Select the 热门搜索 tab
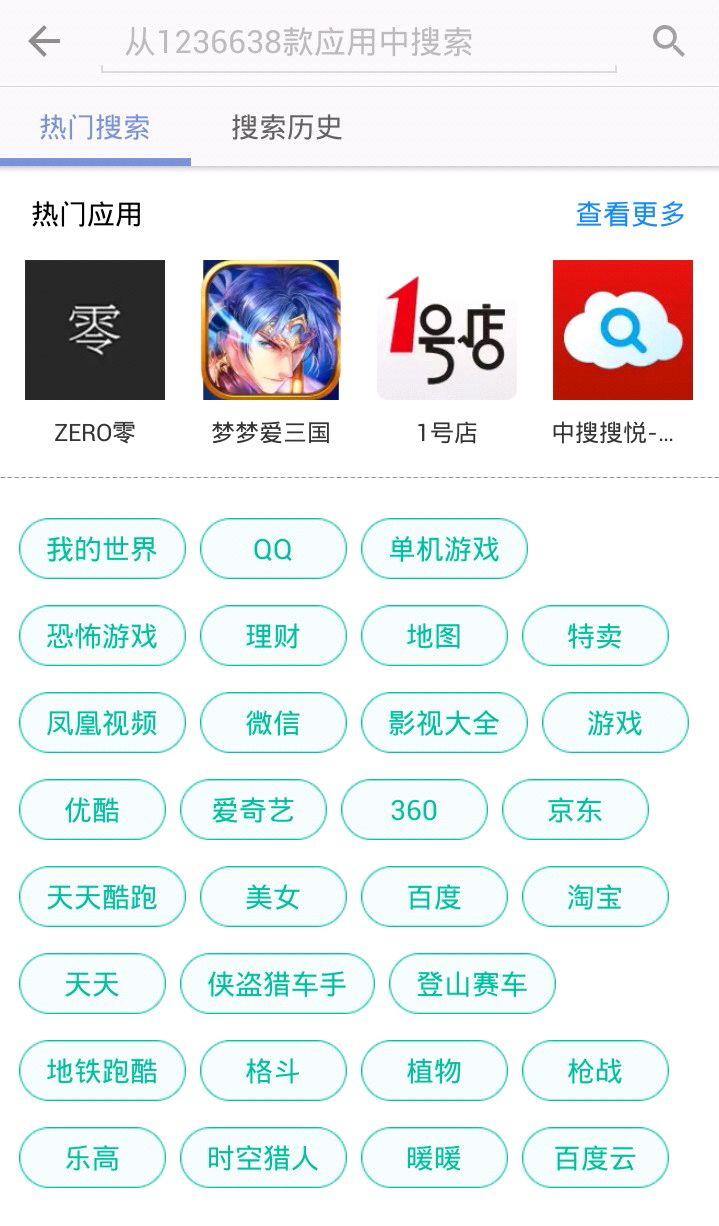Screen dimensions: 719x1226 tap(95, 127)
